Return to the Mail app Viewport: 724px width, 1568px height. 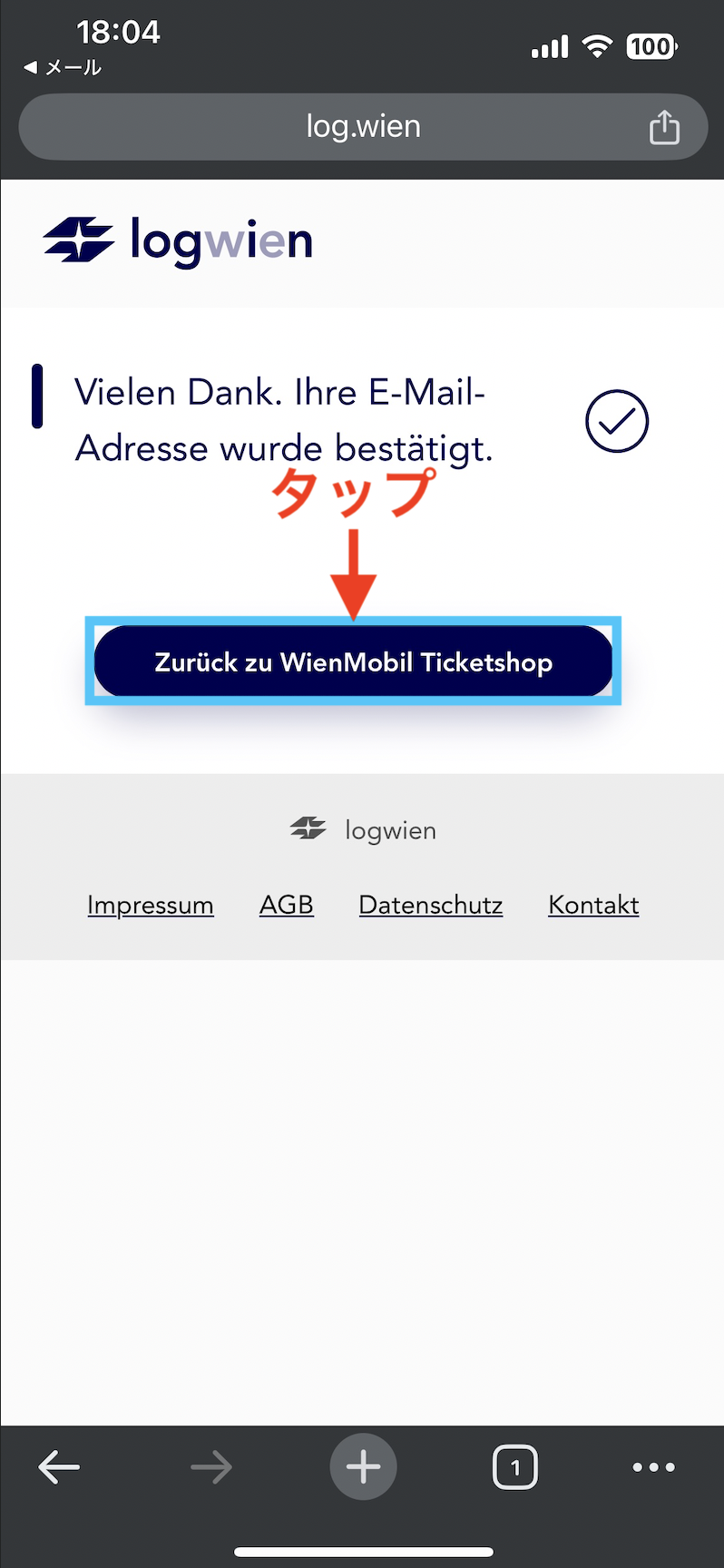pos(64,67)
